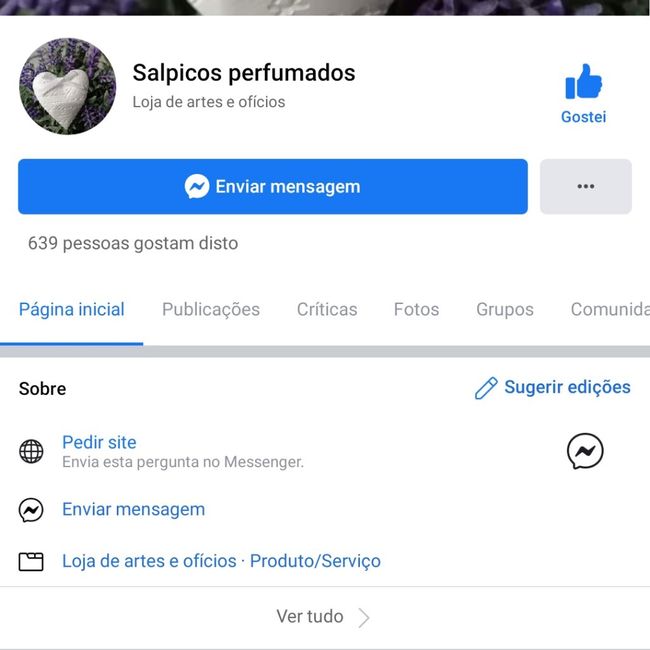Switch to the Página inicial tab
This screenshot has height=650, width=650.
click(x=72, y=310)
